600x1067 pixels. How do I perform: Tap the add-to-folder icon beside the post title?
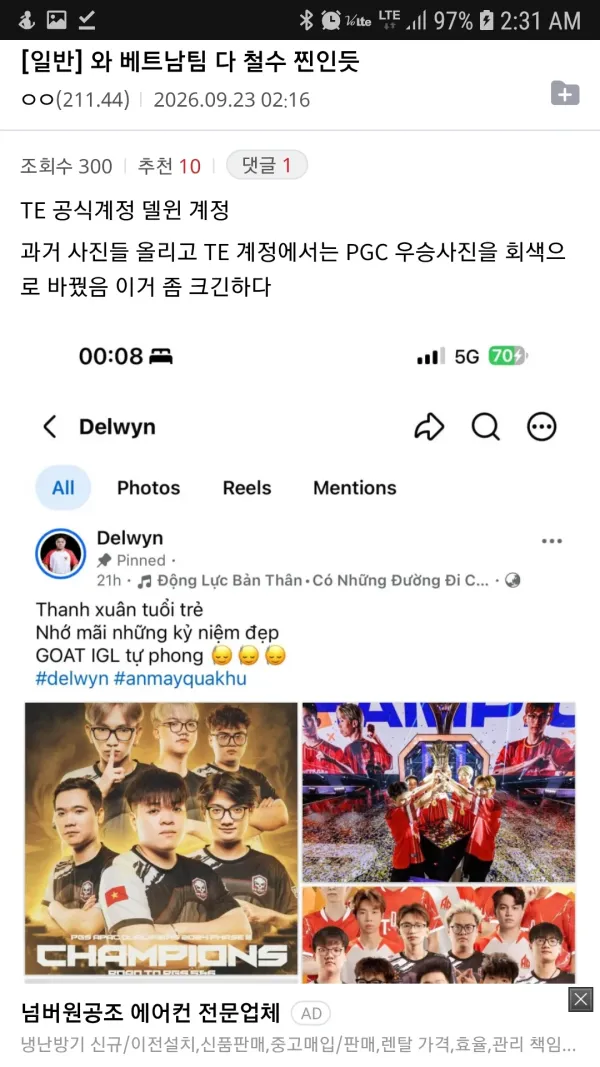565,93
